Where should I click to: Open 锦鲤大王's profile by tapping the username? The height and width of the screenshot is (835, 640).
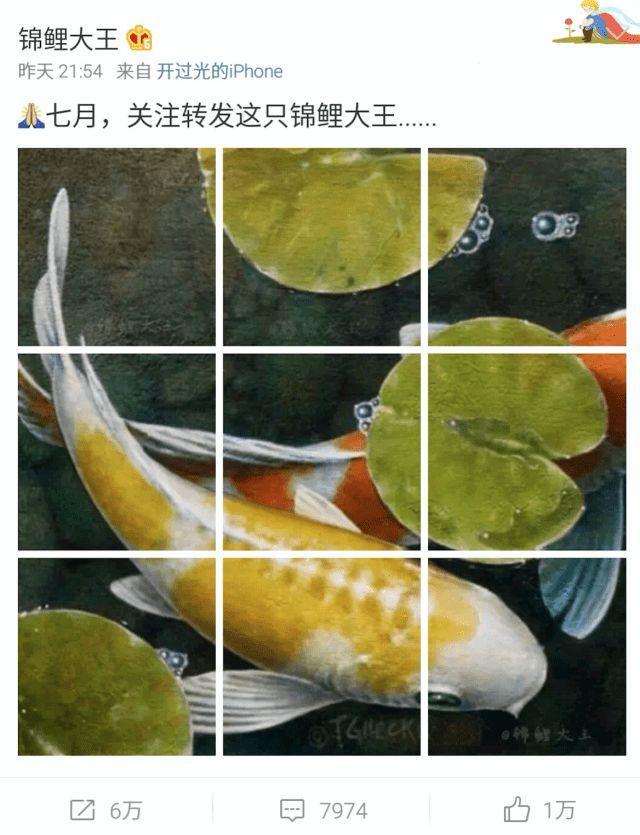[x=69, y=39]
